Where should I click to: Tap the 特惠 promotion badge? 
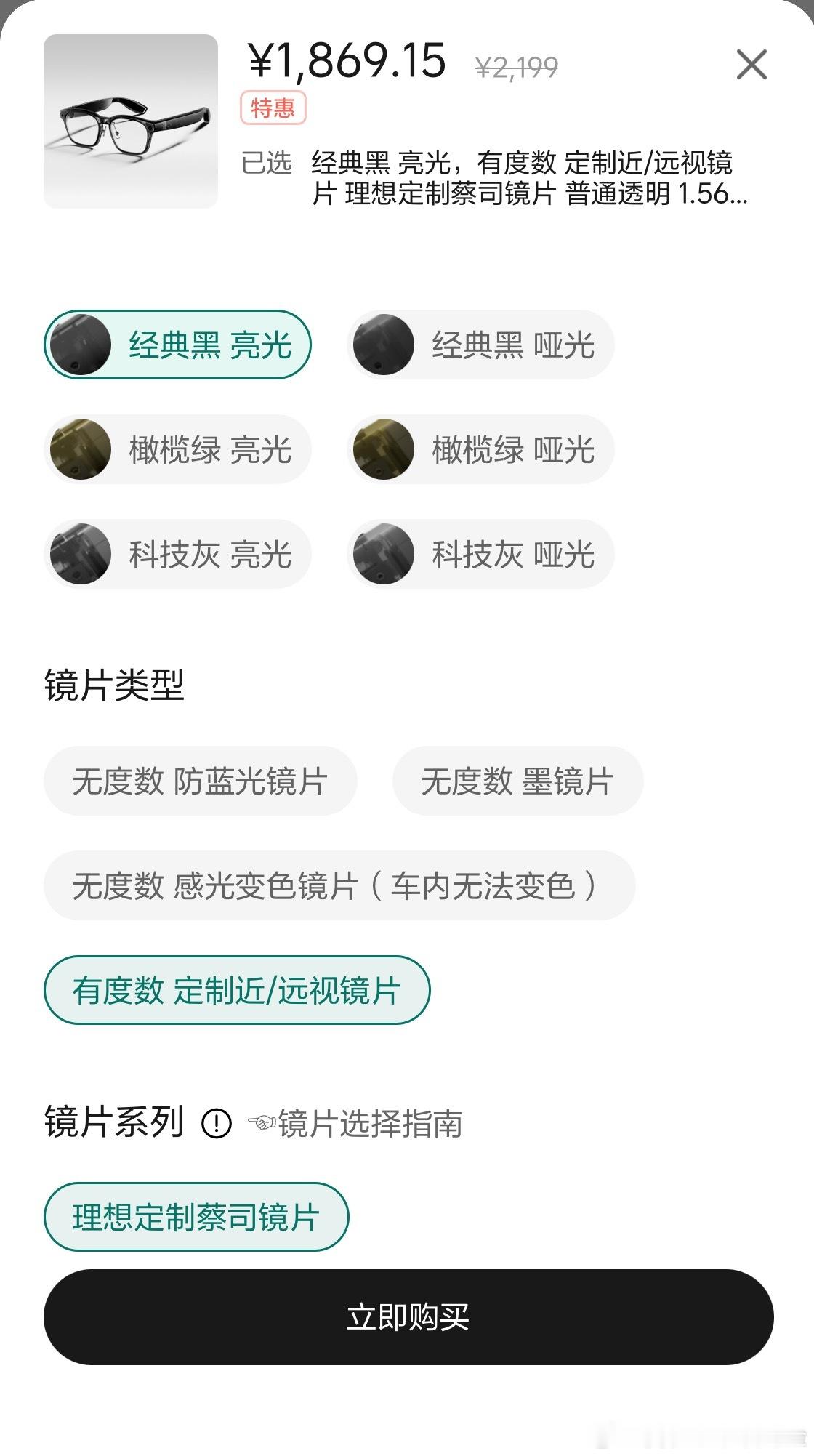coord(273,109)
